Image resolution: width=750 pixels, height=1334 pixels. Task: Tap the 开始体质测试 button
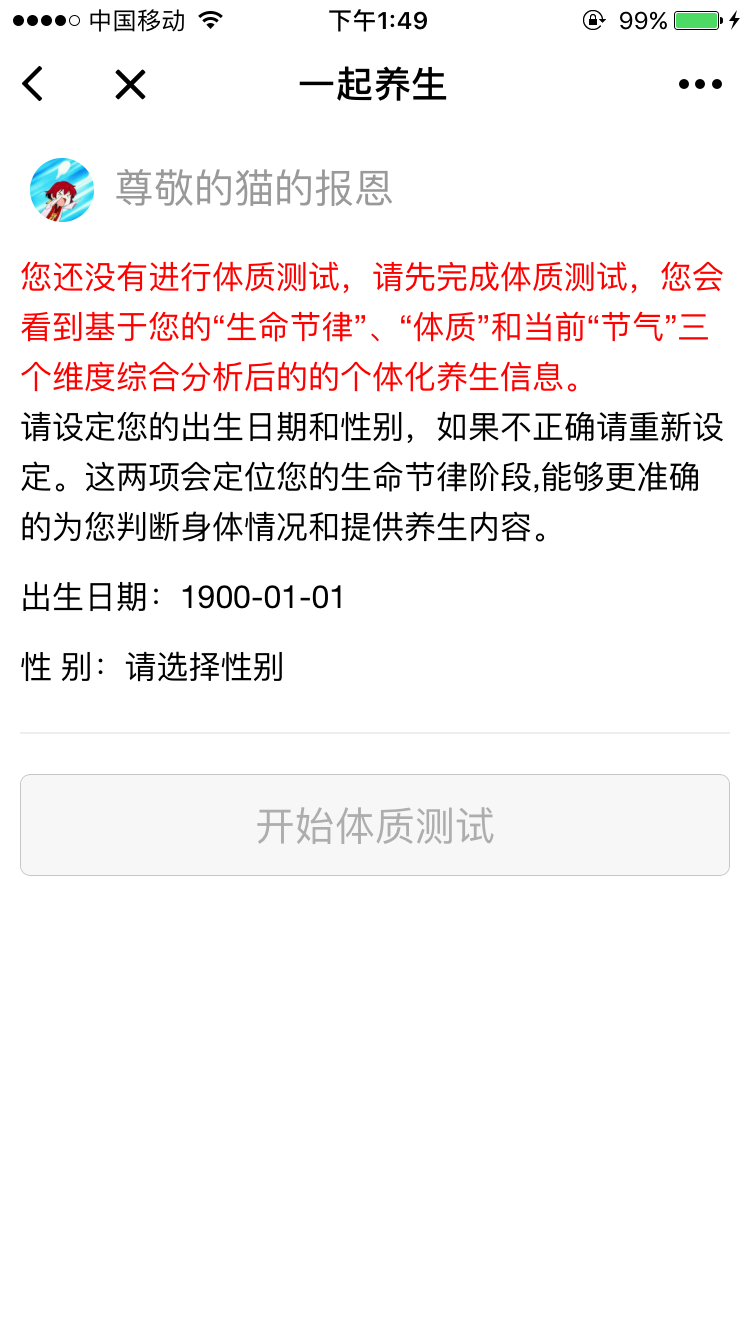tap(375, 825)
